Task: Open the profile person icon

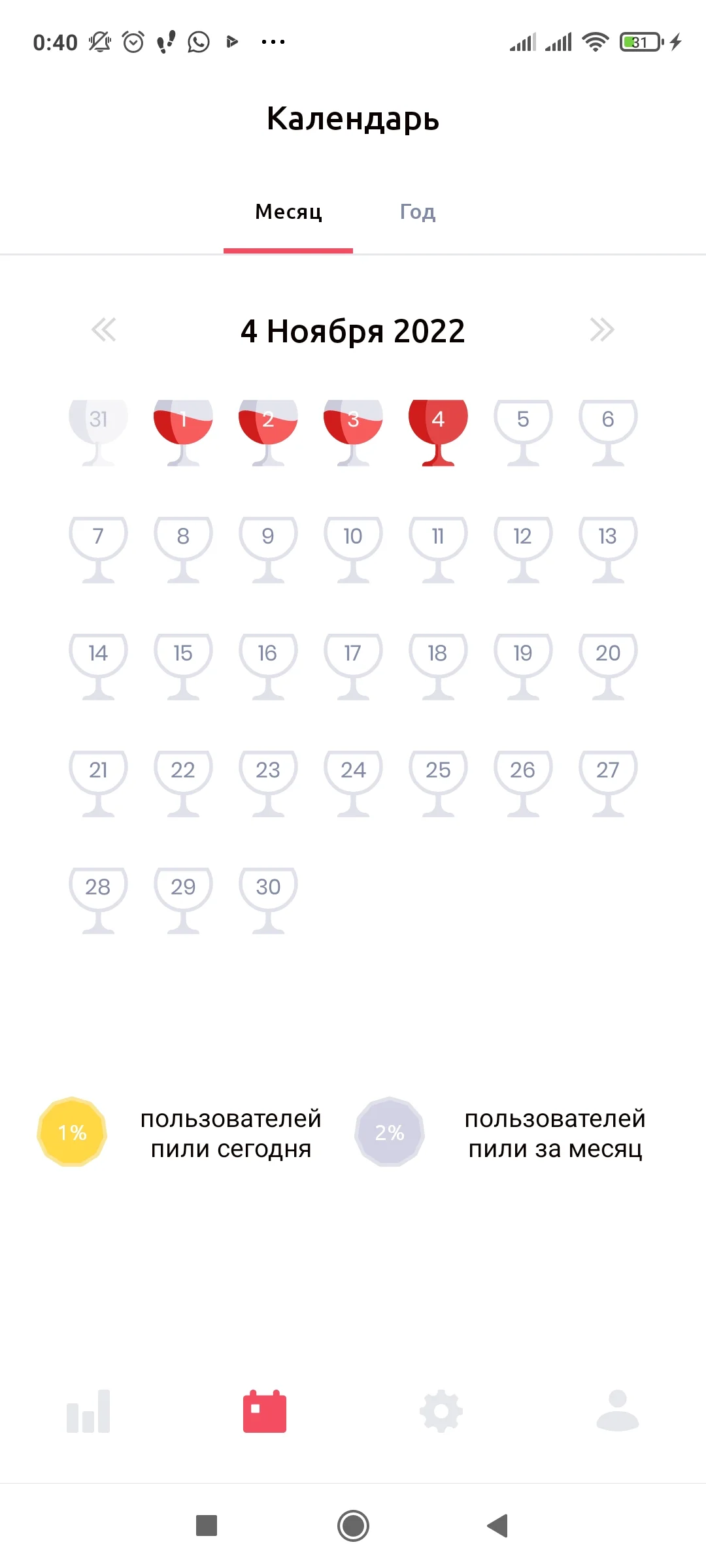Action: (x=617, y=1411)
